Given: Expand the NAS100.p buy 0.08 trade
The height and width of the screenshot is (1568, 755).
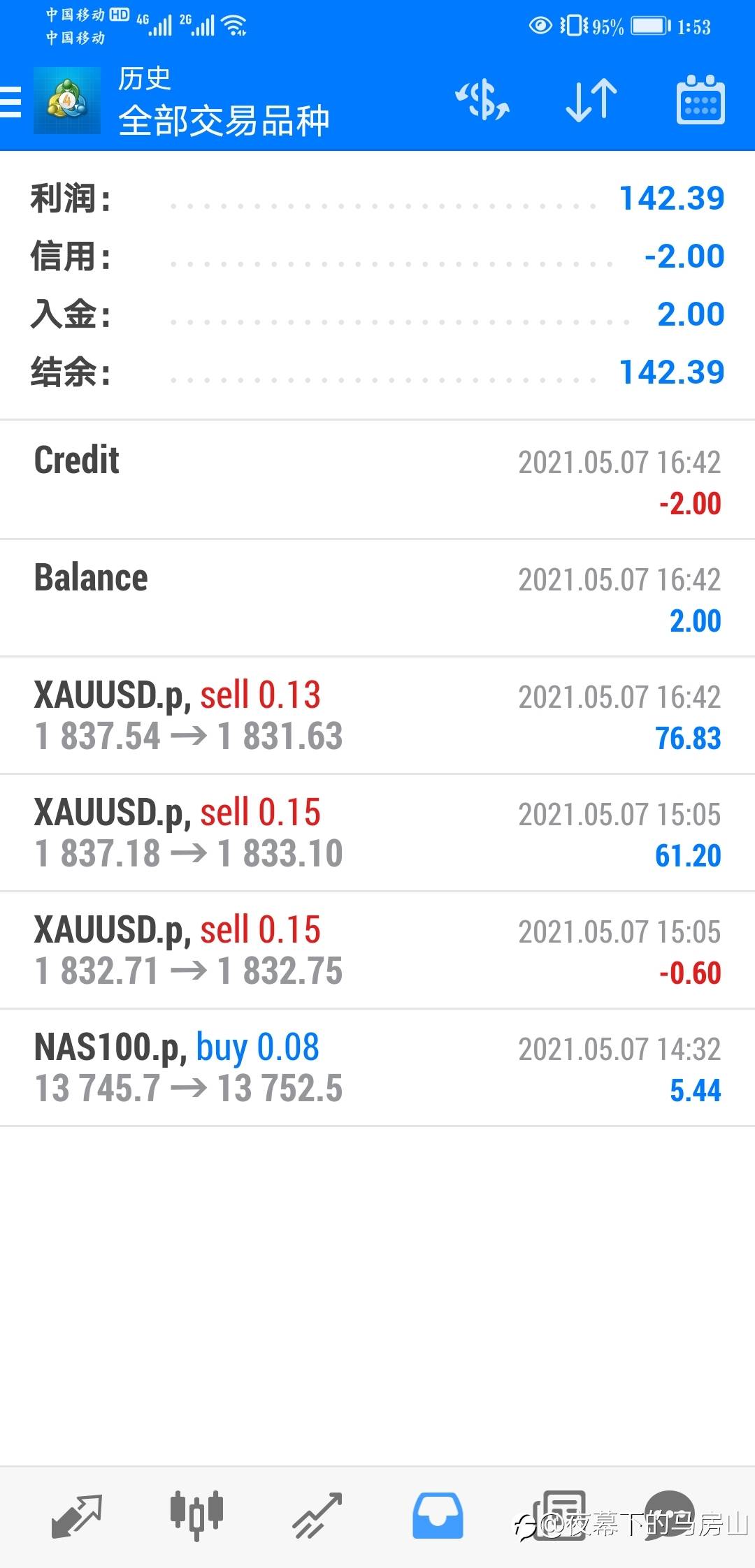Looking at the screenshot, I should click(x=377, y=1068).
